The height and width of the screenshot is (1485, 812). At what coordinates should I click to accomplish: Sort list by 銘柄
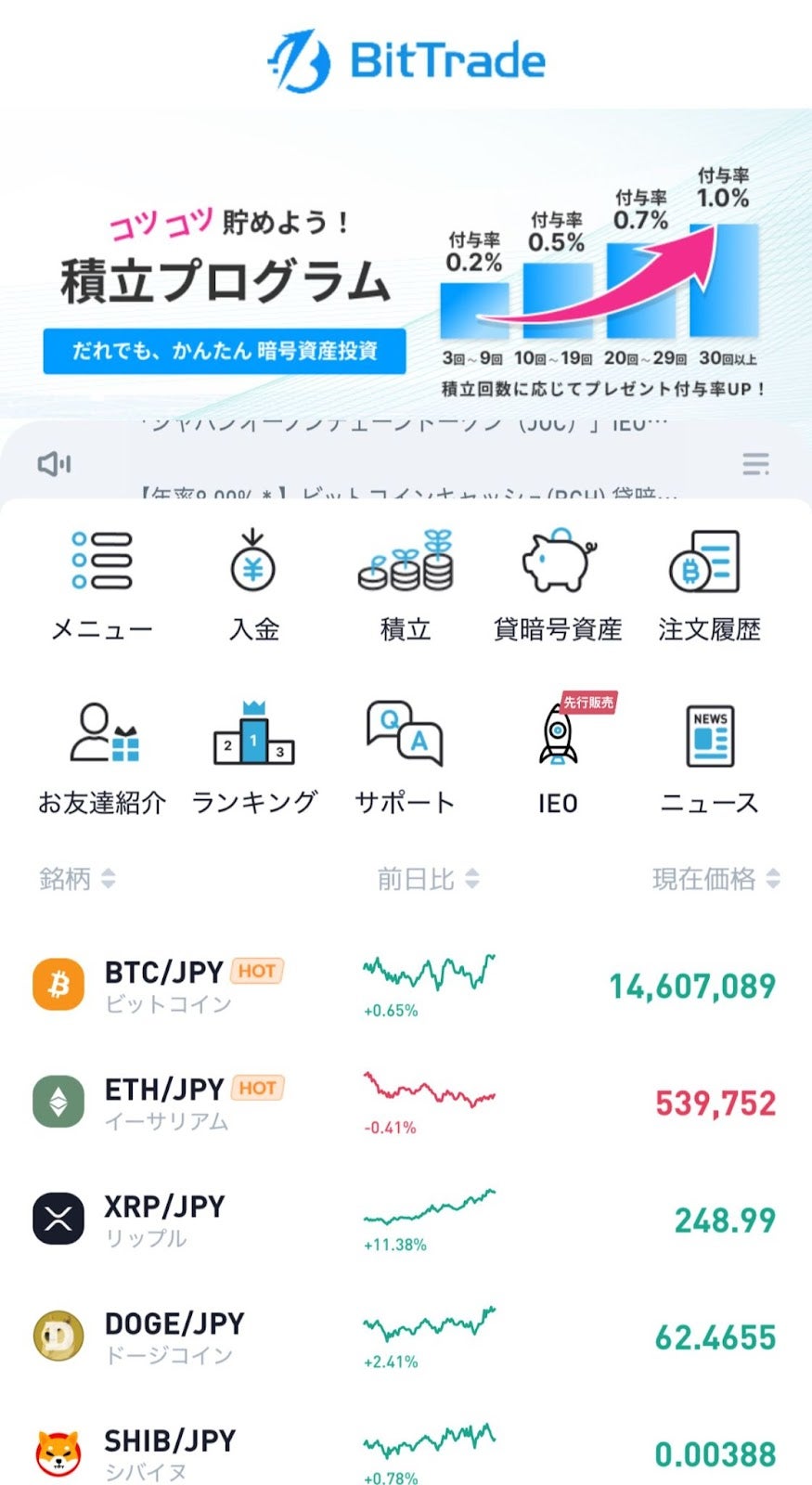point(77,878)
